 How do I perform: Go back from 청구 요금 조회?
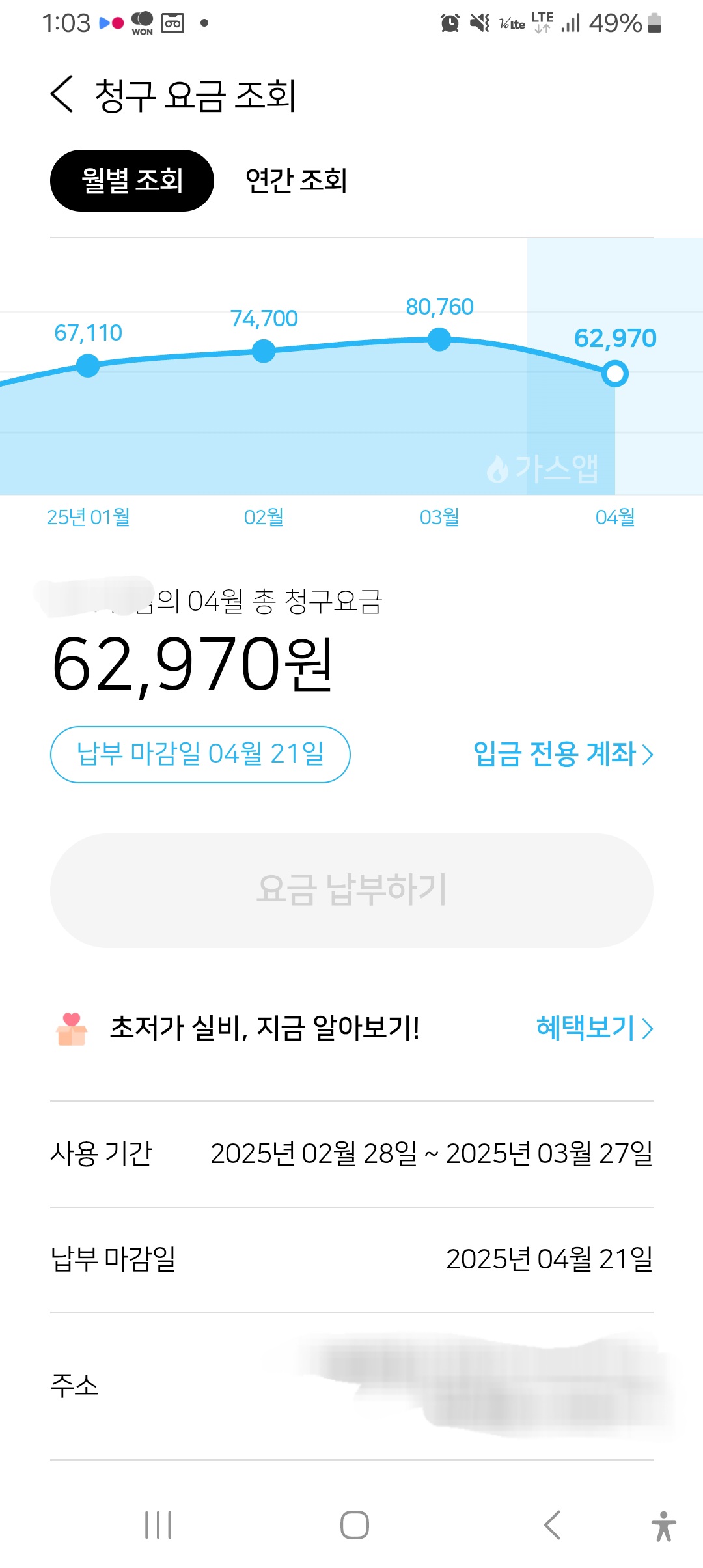[62, 94]
